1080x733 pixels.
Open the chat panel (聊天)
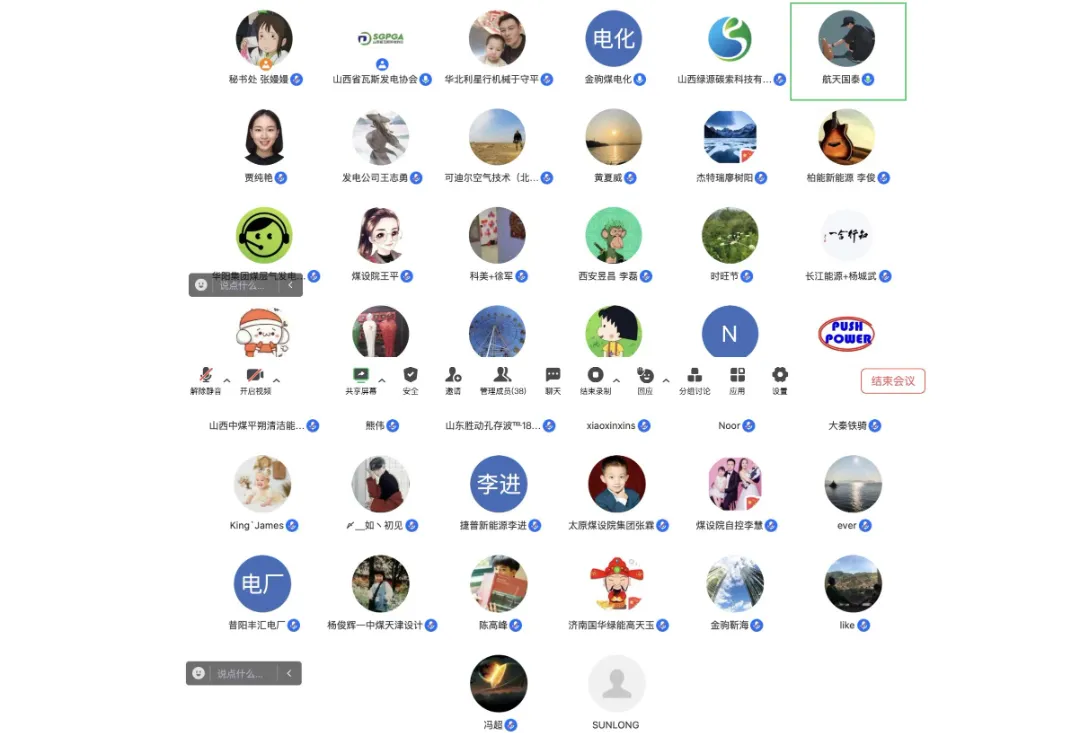coord(553,380)
